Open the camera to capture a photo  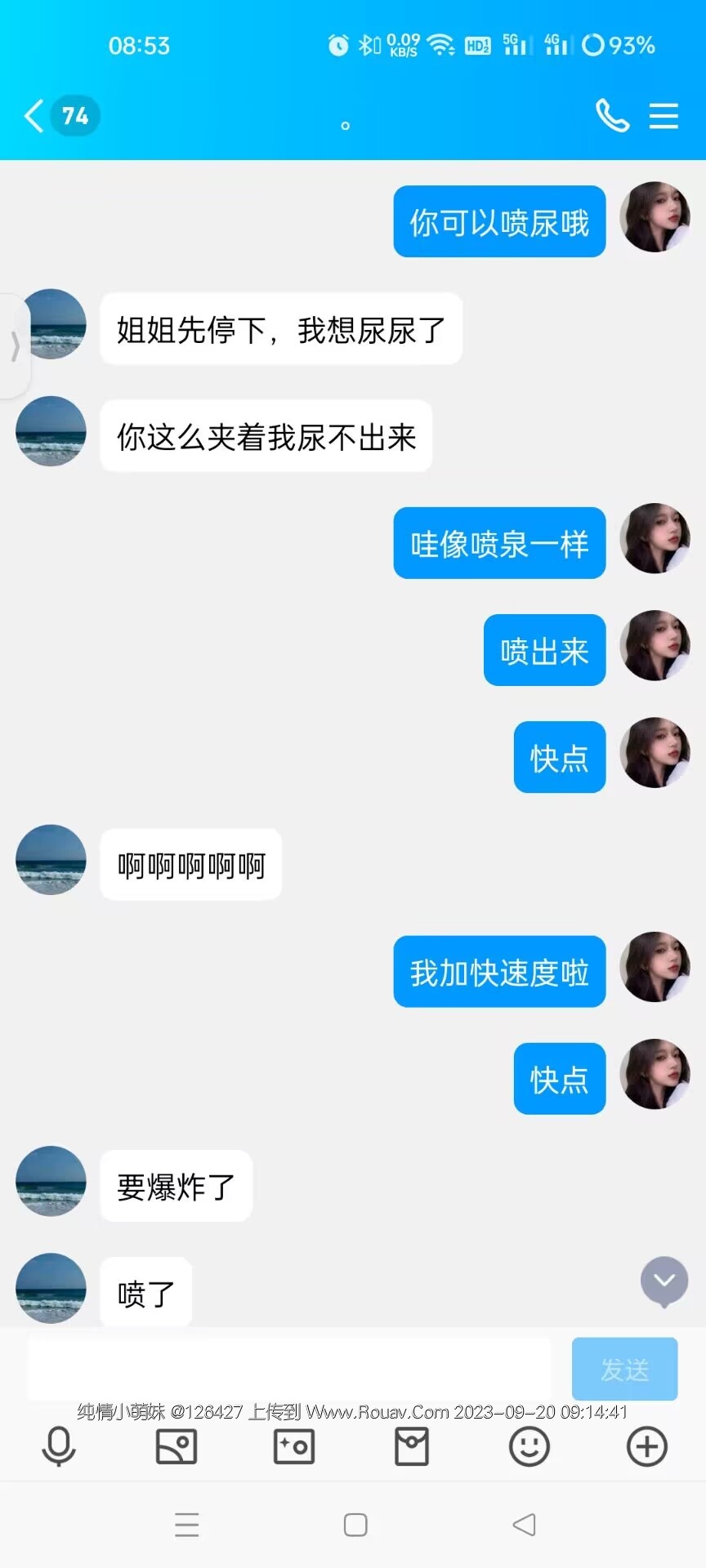[x=294, y=1447]
